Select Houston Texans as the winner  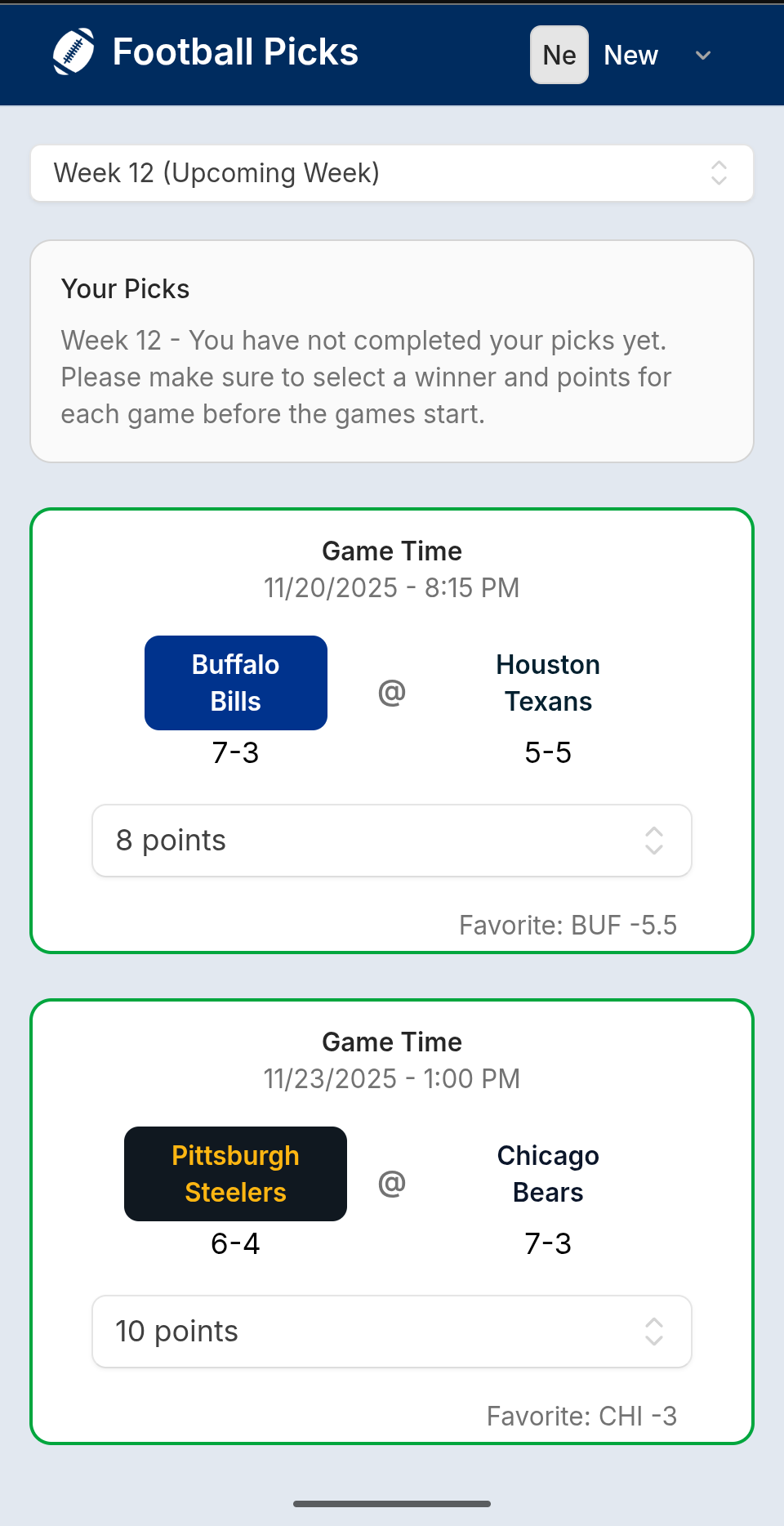(547, 682)
